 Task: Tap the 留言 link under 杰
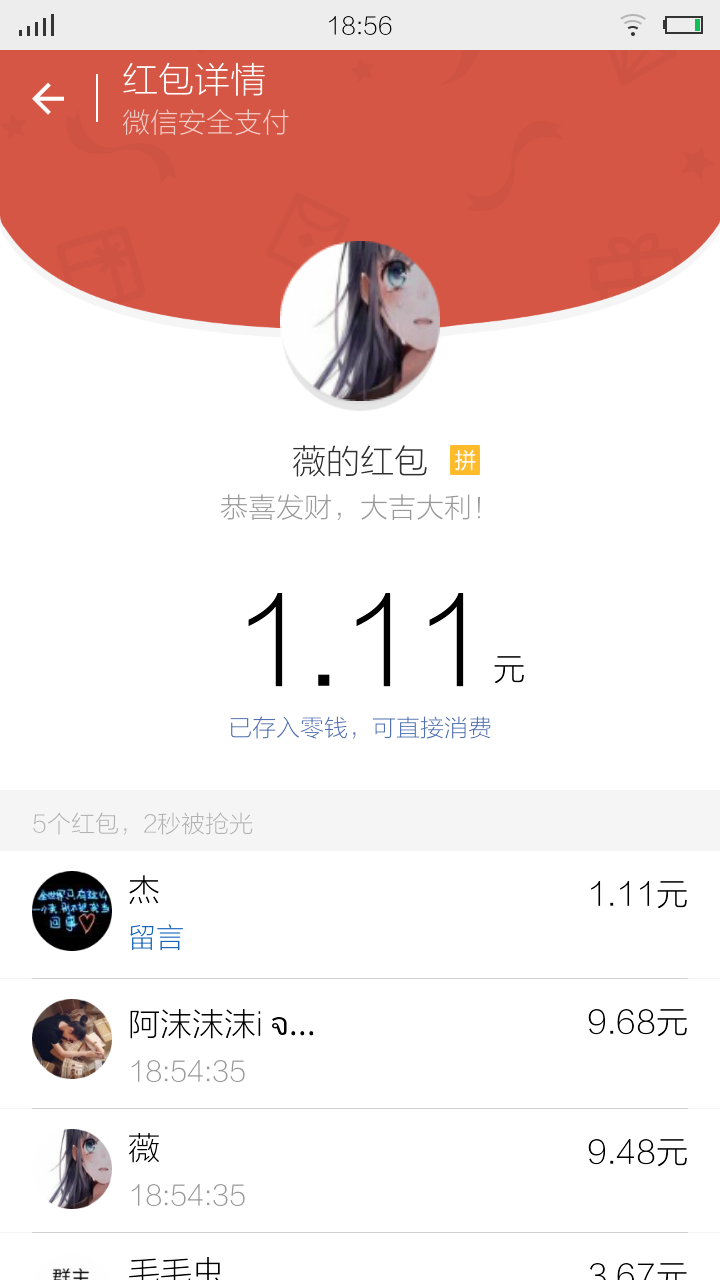[156, 938]
